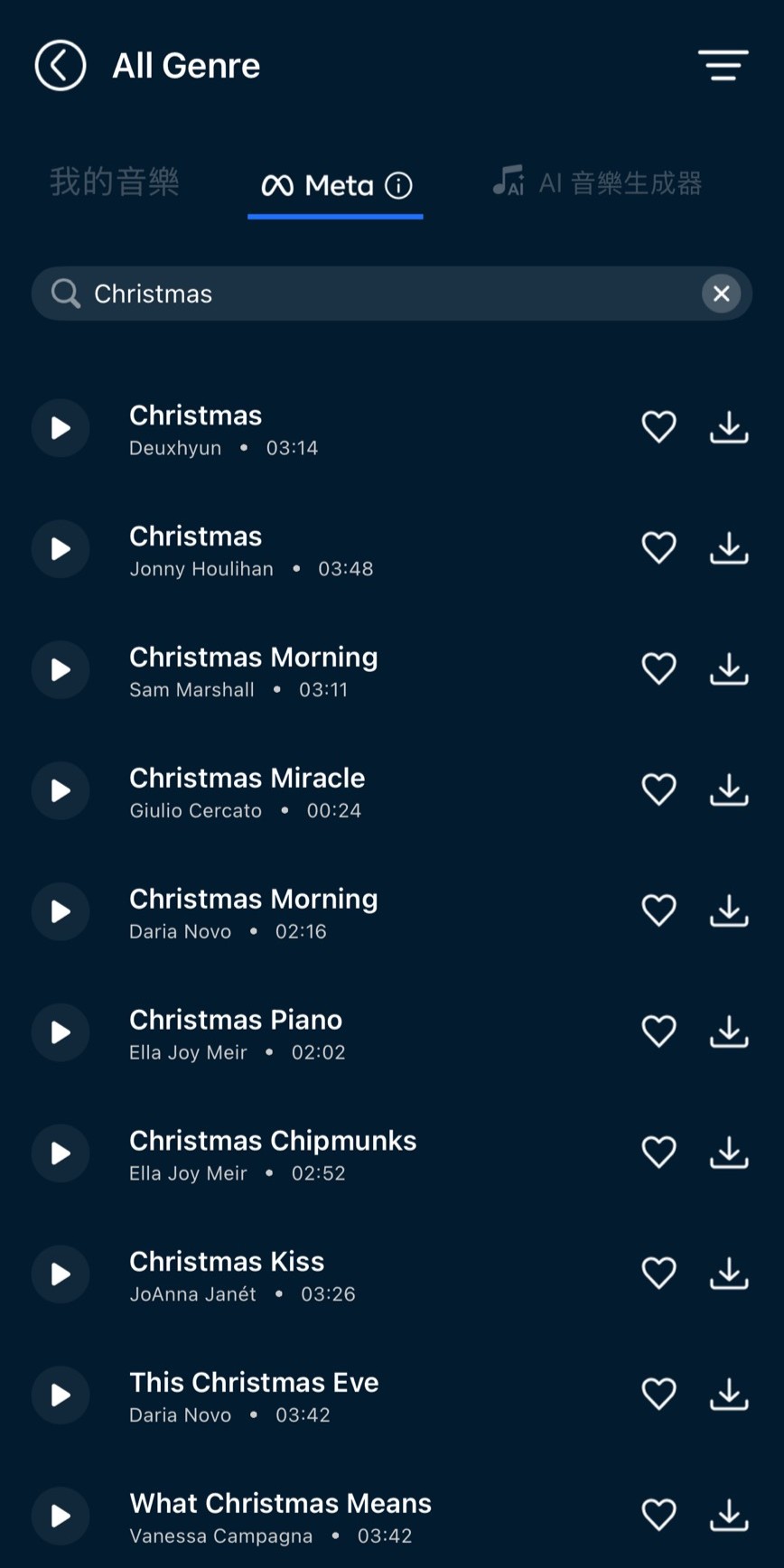Download the Christmas Piano track
The width and height of the screenshot is (784, 1568).
pos(729,1032)
